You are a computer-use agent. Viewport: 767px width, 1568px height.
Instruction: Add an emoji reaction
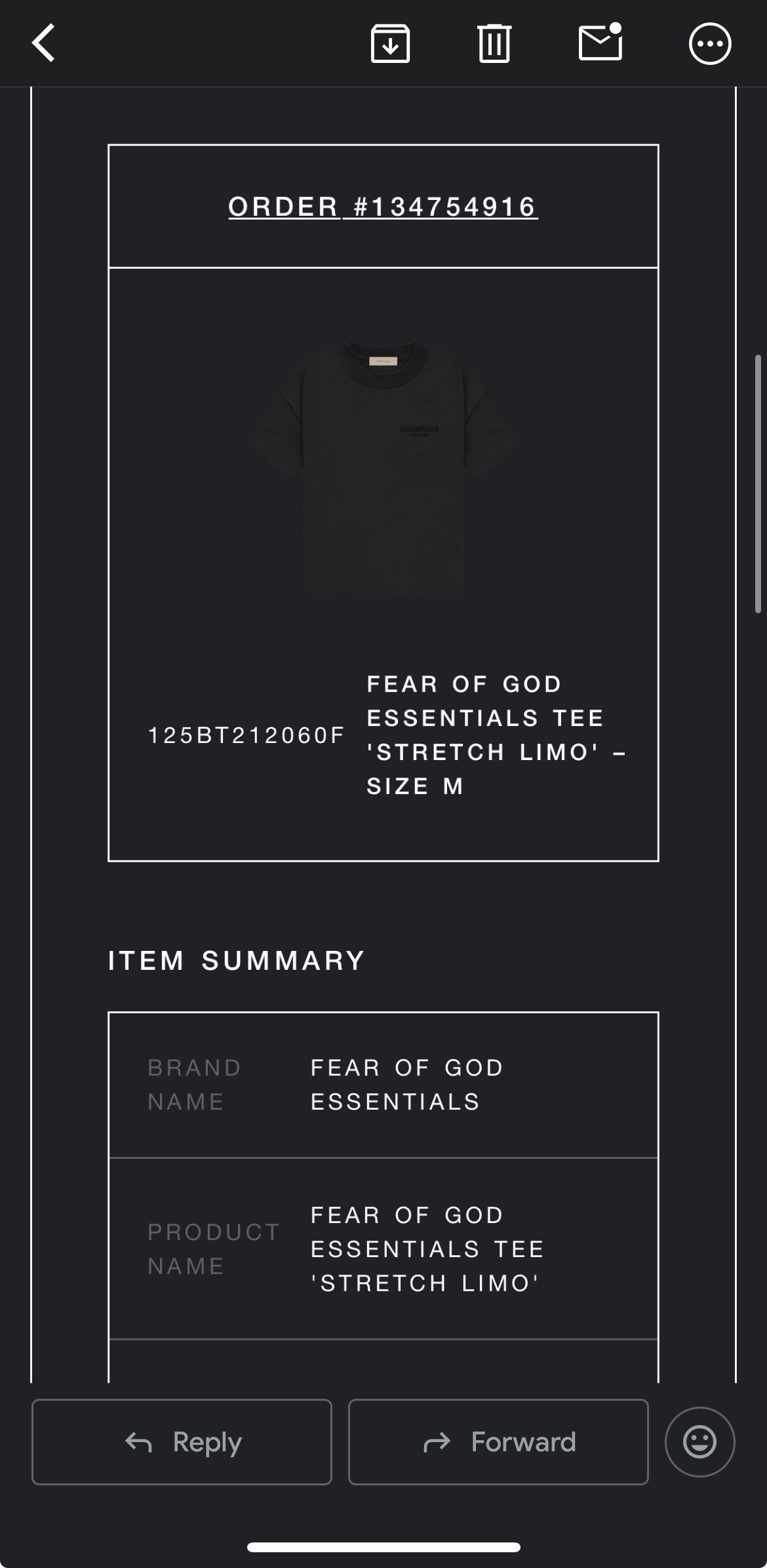(699, 1441)
